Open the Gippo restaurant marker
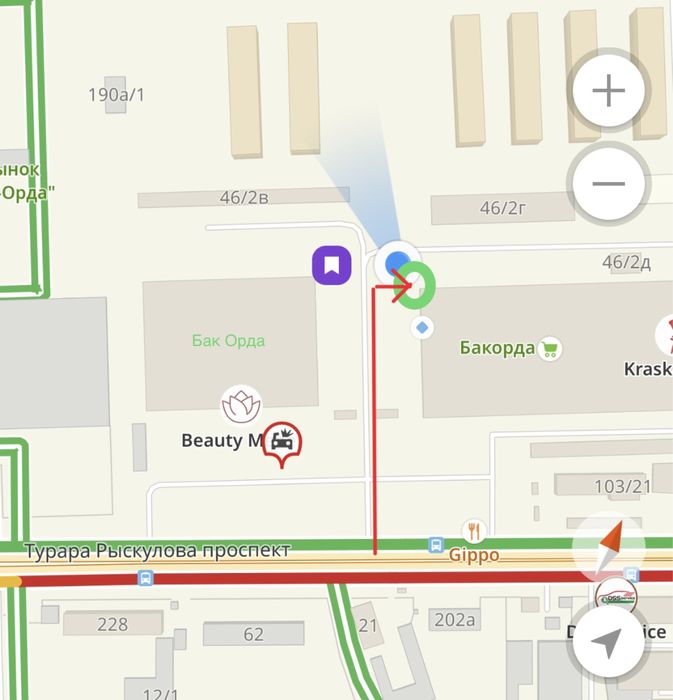673x700 pixels. [474, 531]
